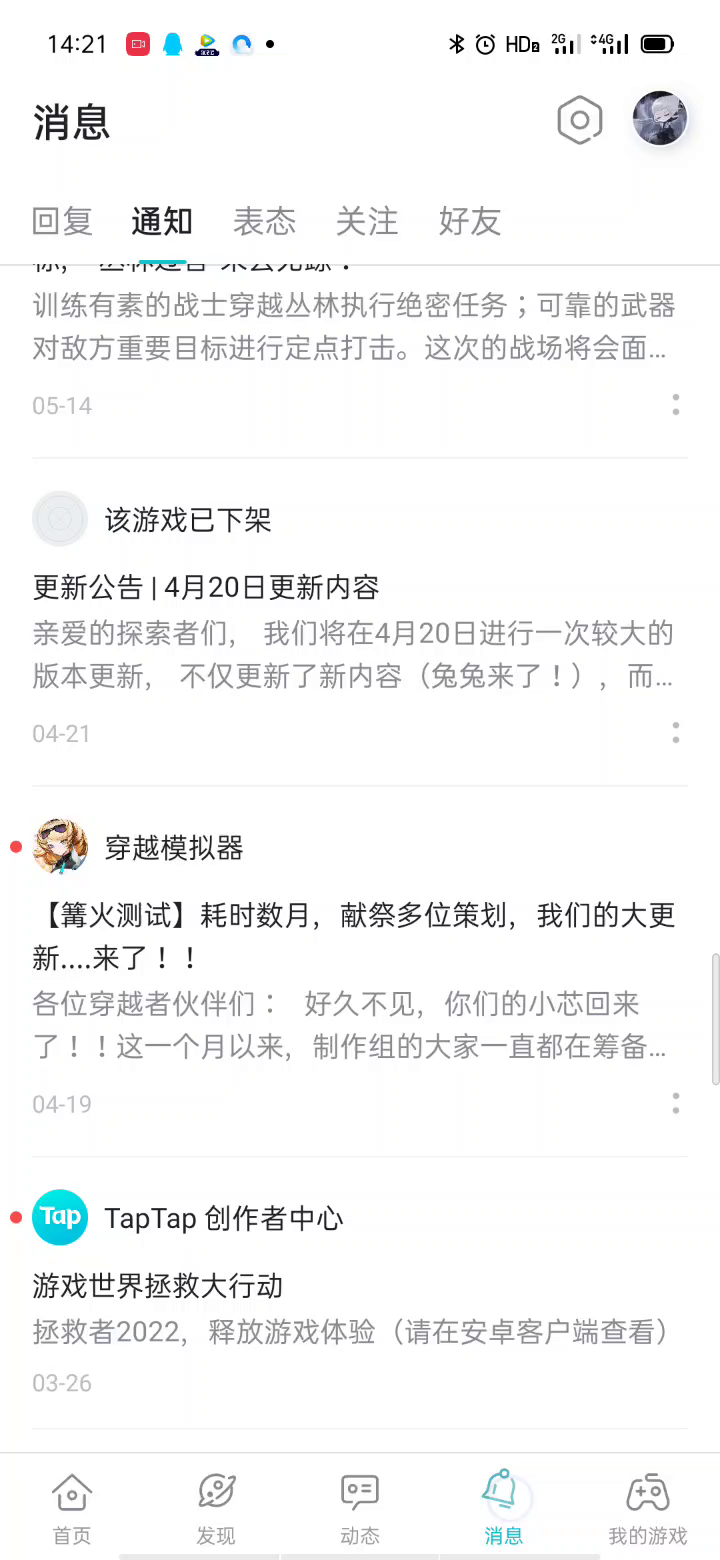This screenshot has height=1560, width=720.
Task: Switch to the 回复 tab
Action: click(62, 221)
